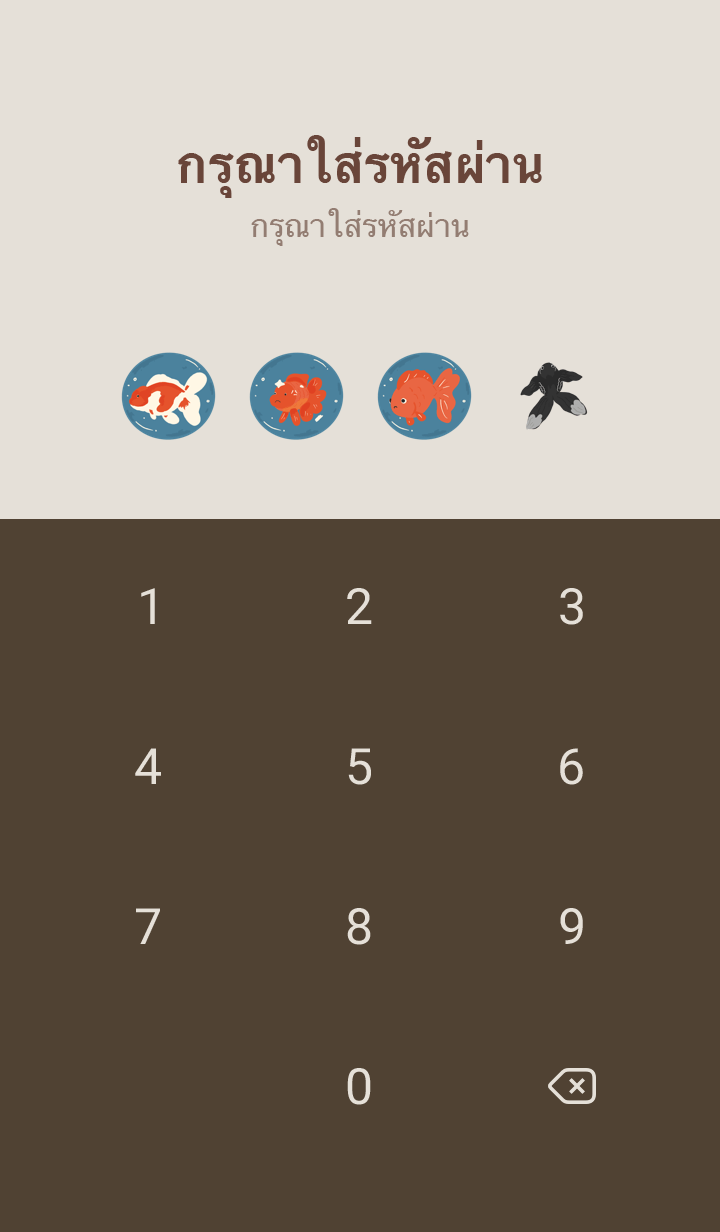
Task: Enter digit 1 on the passcode keypad
Action: [149, 607]
